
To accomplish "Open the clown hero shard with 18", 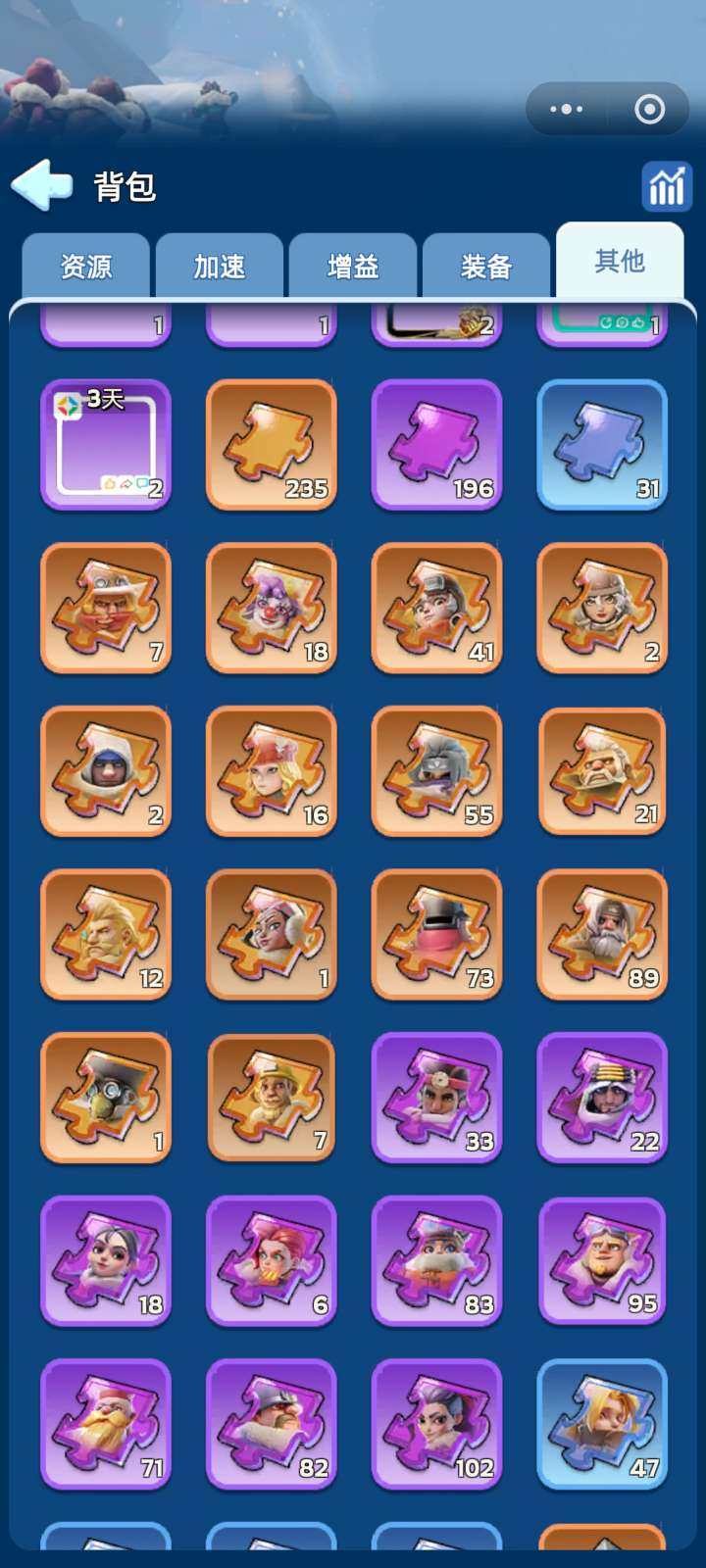I will (x=272, y=608).
